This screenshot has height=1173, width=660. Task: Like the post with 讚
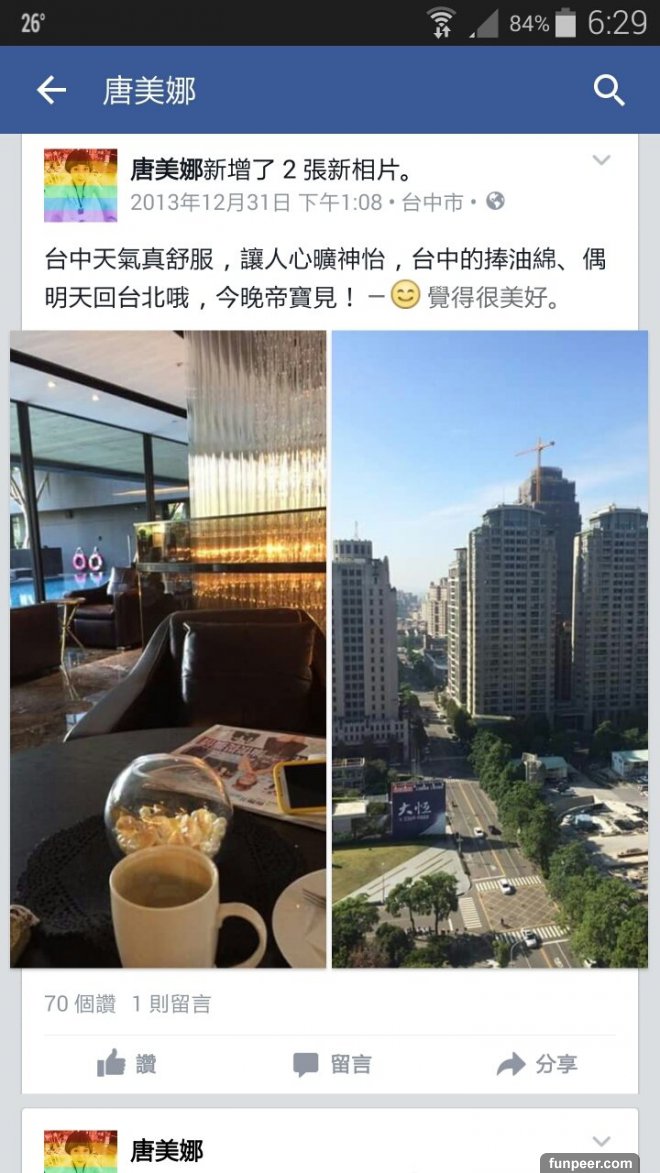click(127, 1065)
